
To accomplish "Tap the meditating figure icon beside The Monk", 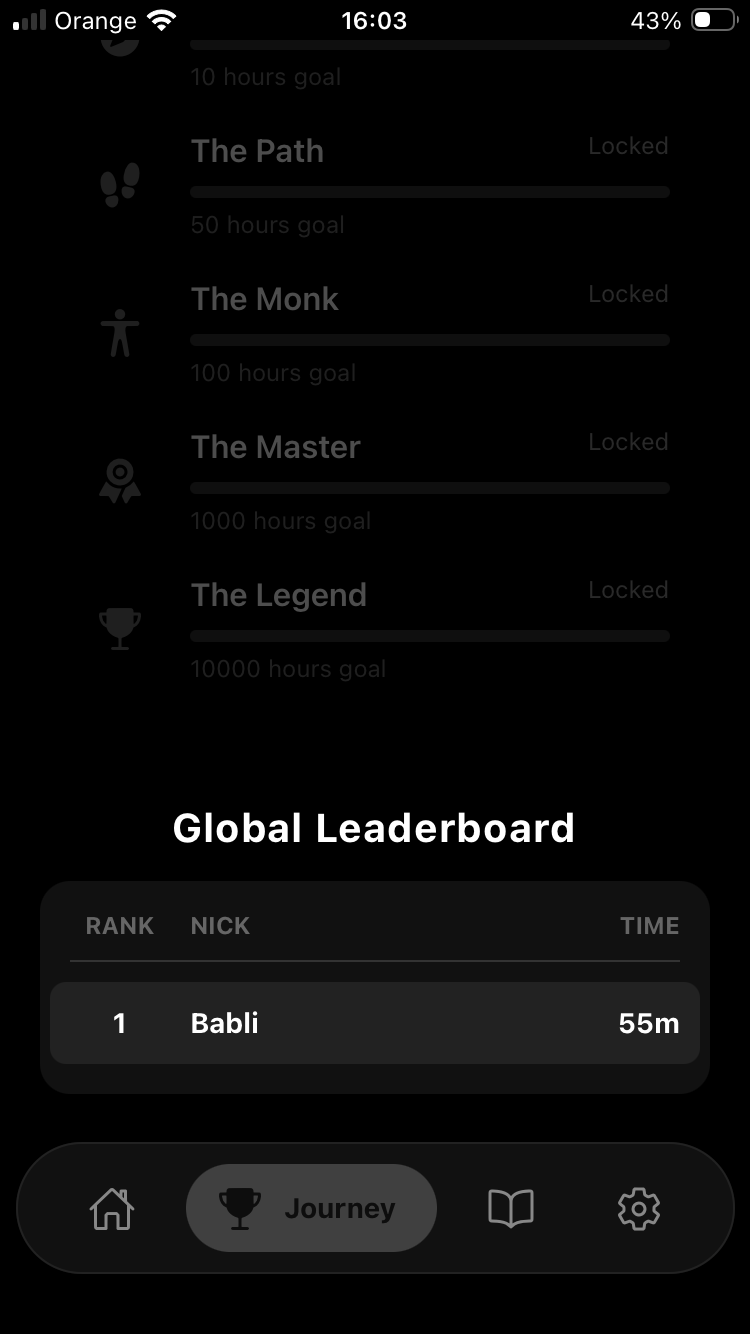I will (x=119, y=332).
